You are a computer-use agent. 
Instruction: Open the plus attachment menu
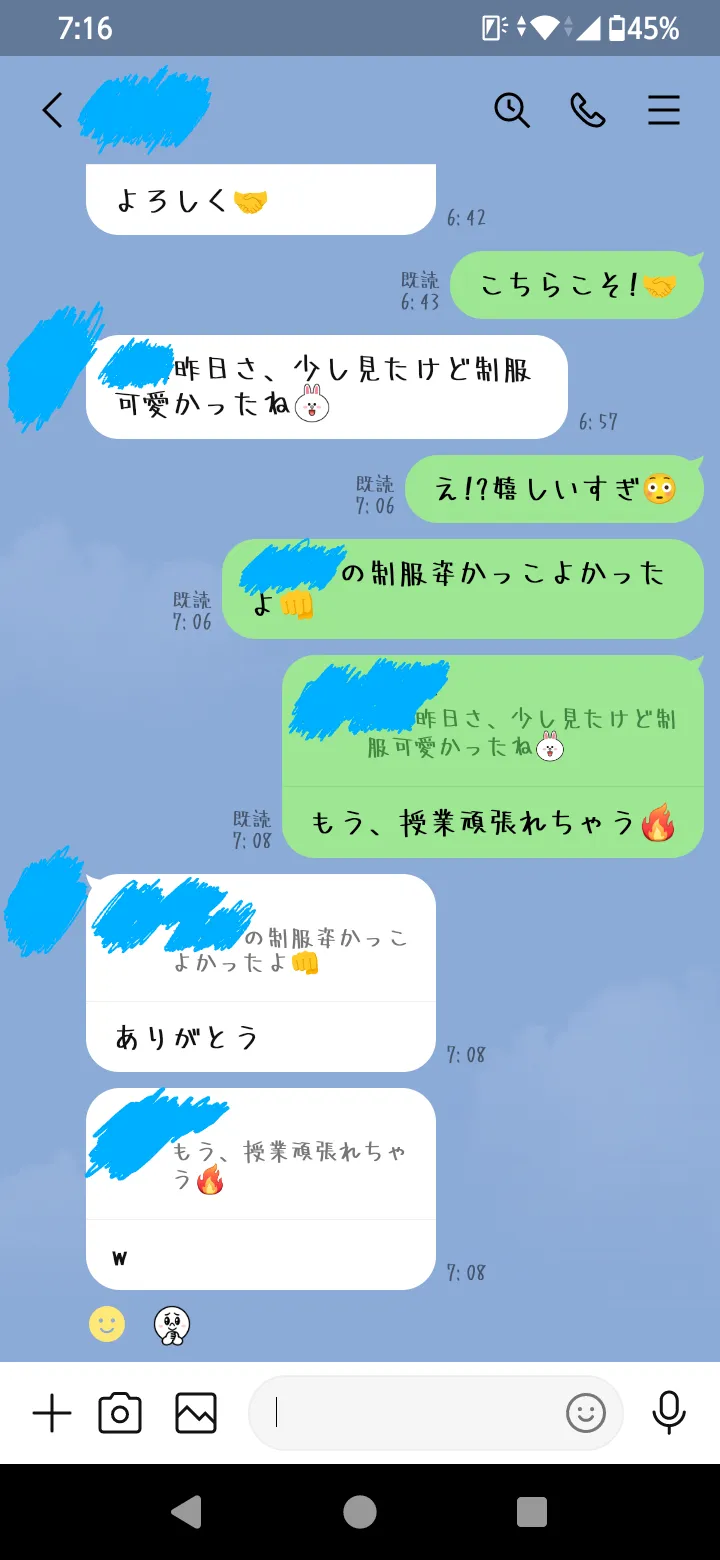(x=52, y=1414)
